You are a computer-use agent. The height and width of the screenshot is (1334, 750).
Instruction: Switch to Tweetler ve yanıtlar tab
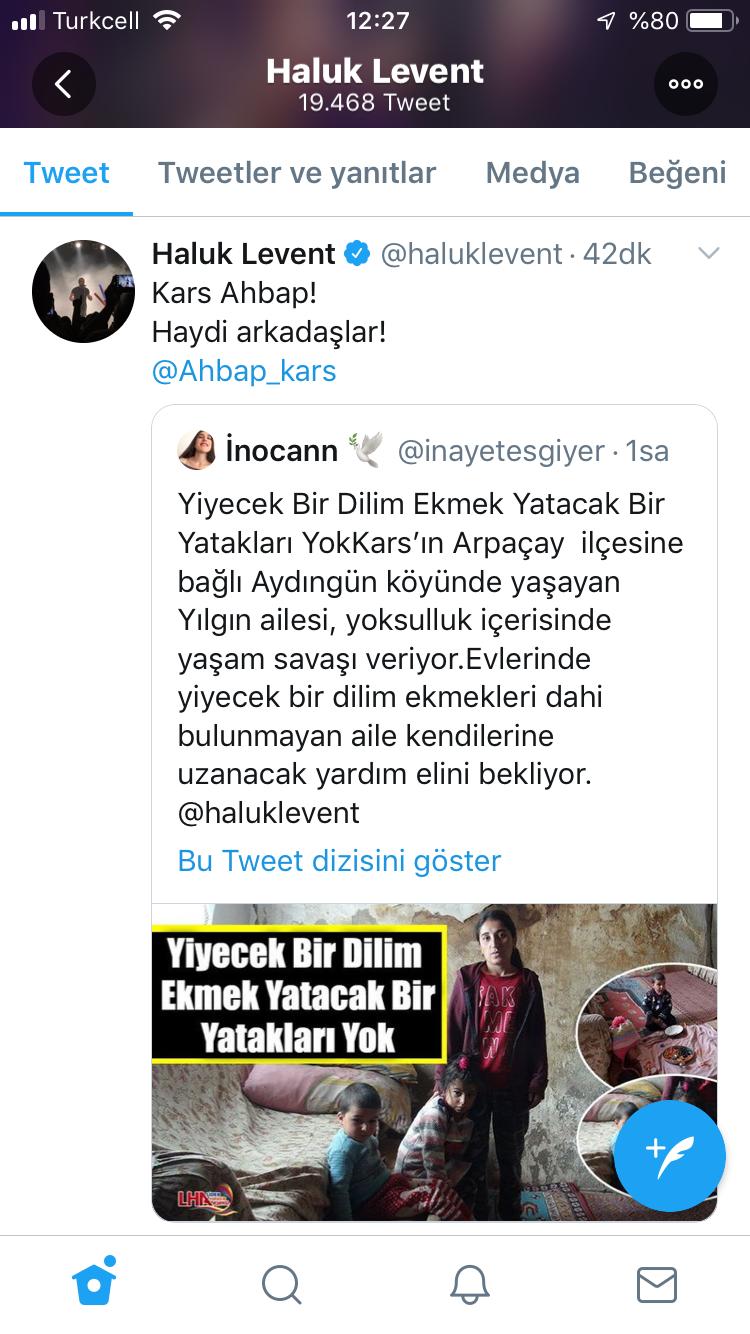[x=297, y=173]
